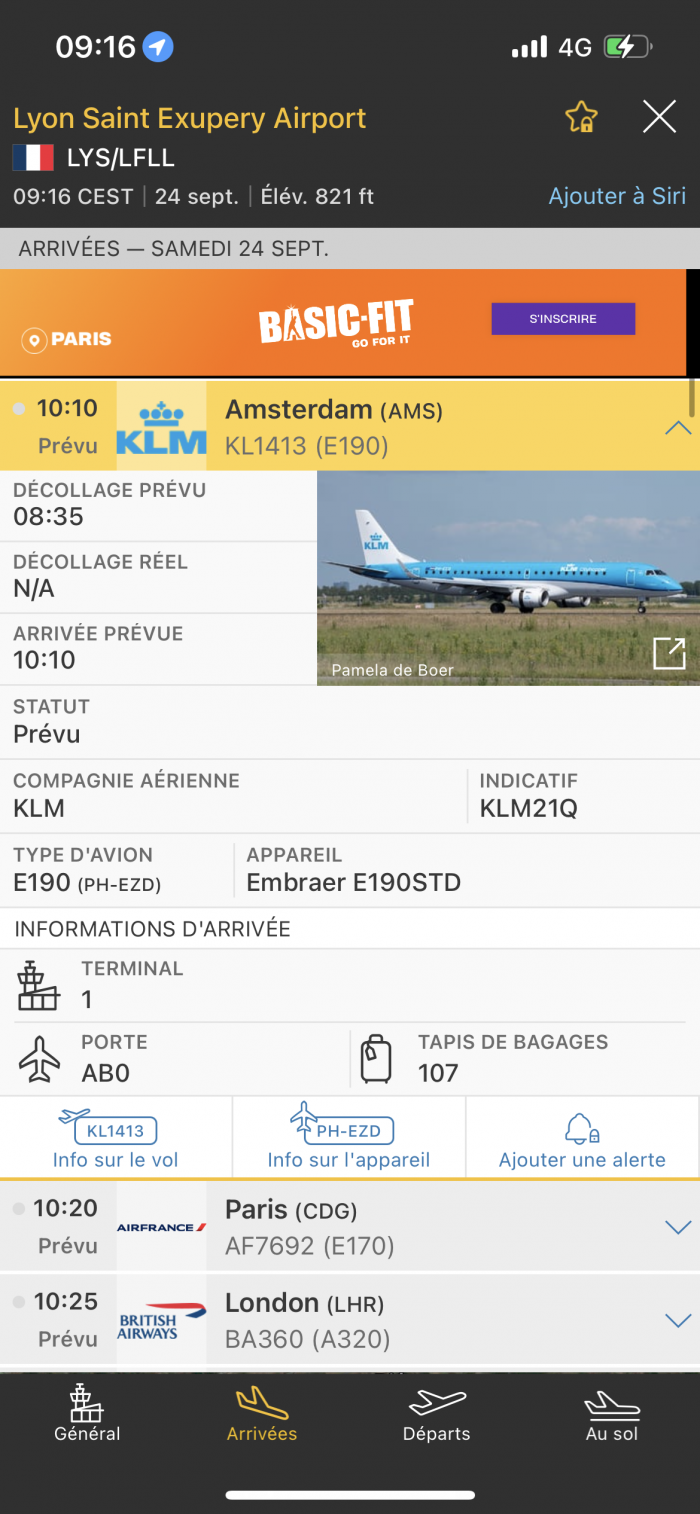This screenshot has width=700, height=1514.
Task: Switch to the Départs tab
Action: coord(436,1414)
